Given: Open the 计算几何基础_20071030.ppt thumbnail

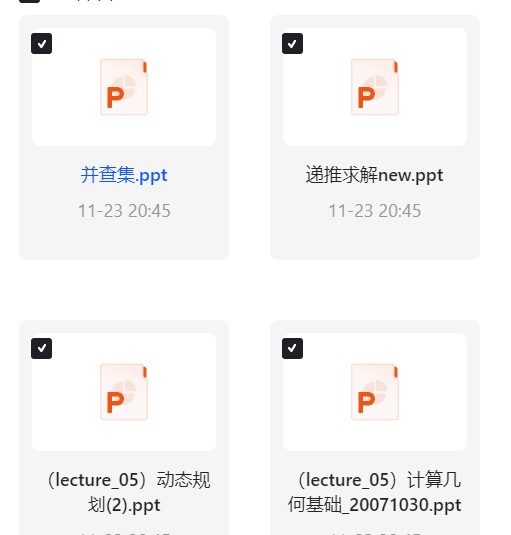Looking at the screenshot, I should coord(375,392).
